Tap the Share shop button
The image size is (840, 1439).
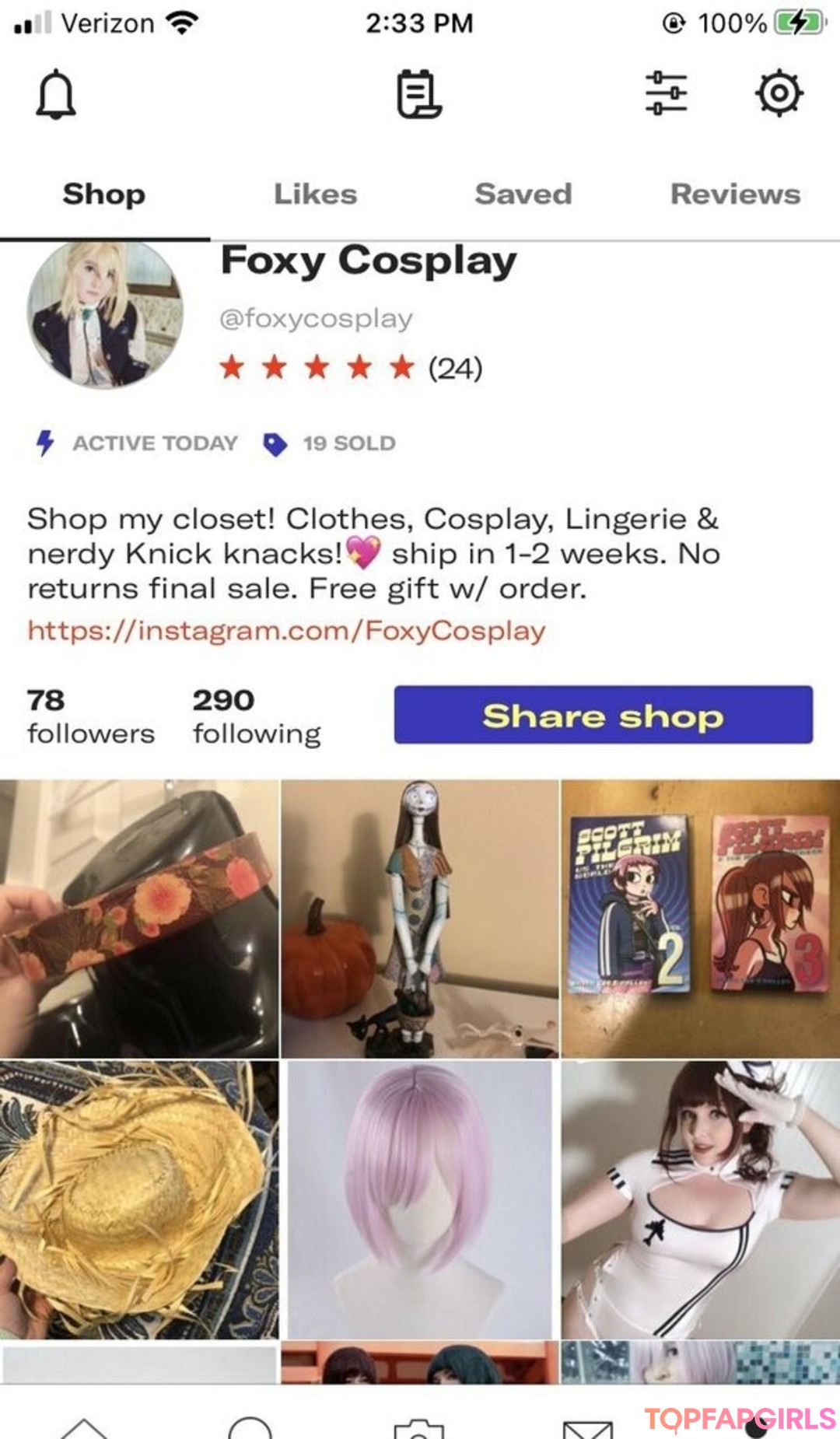click(x=603, y=715)
